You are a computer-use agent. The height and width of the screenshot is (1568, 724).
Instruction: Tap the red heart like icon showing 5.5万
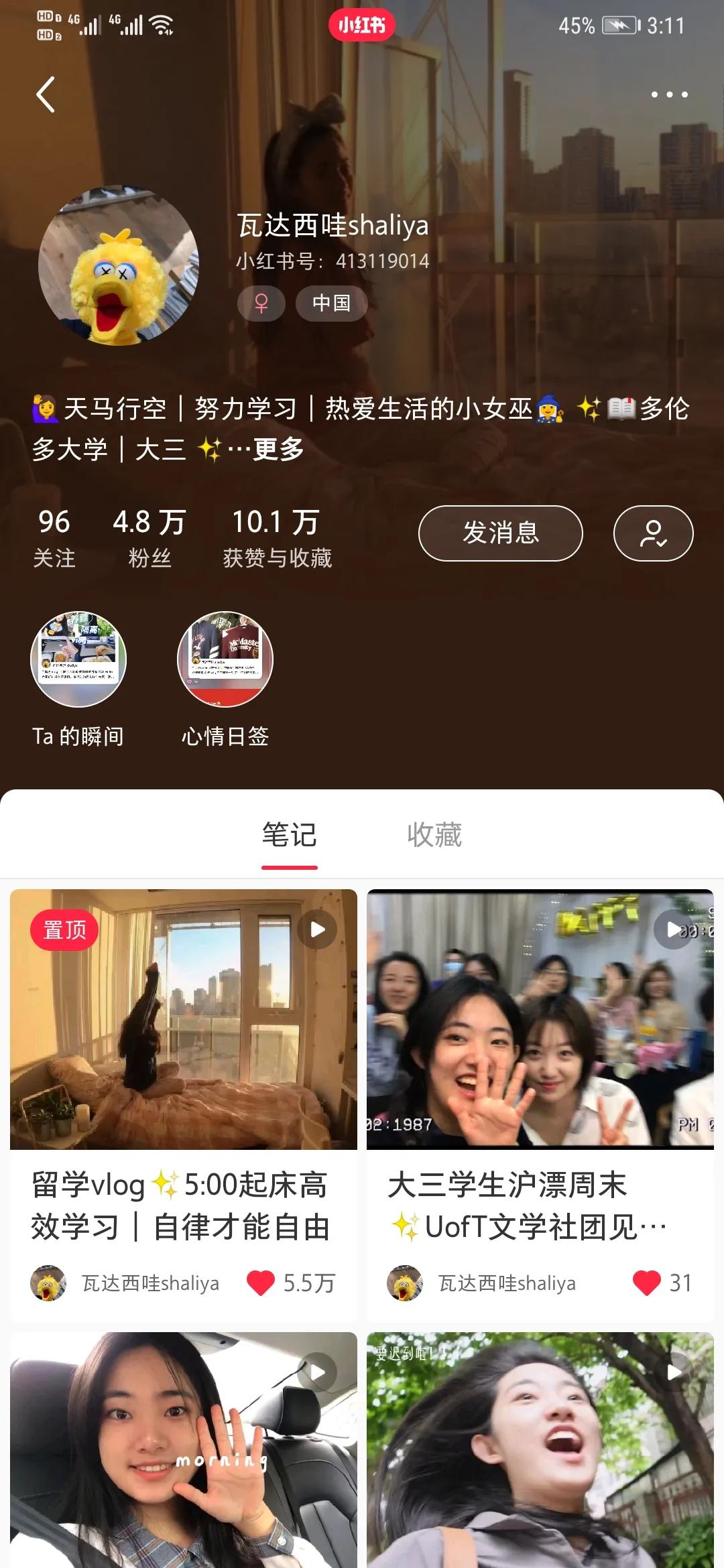[262, 1283]
